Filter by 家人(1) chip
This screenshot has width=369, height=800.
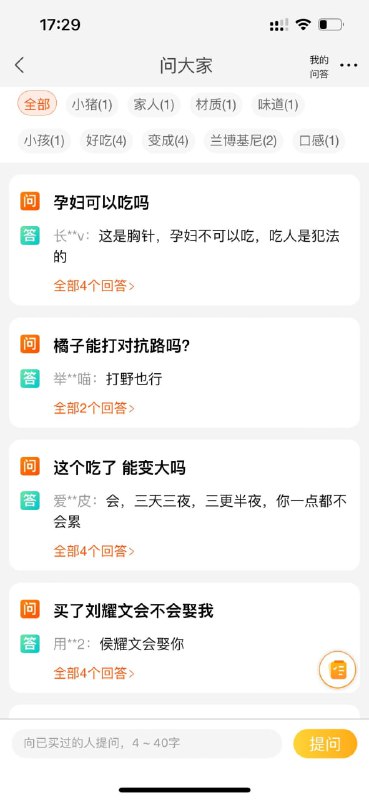[x=154, y=105]
